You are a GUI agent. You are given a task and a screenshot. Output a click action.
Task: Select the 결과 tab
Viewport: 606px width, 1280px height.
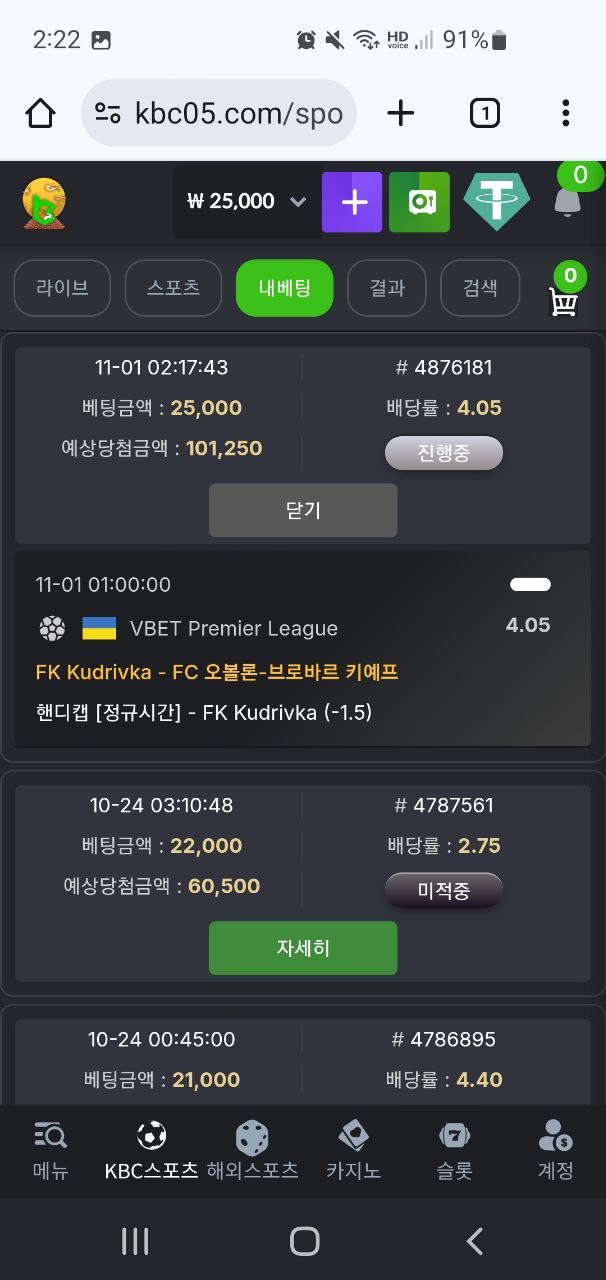[387, 288]
